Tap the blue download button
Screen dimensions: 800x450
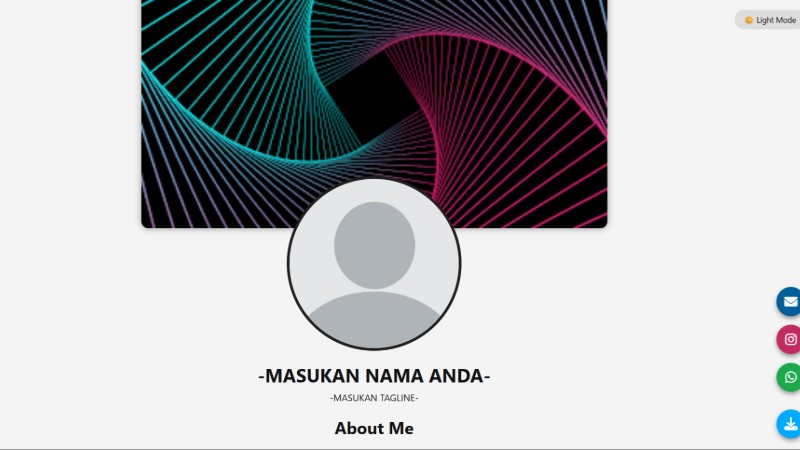(x=790, y=424)
